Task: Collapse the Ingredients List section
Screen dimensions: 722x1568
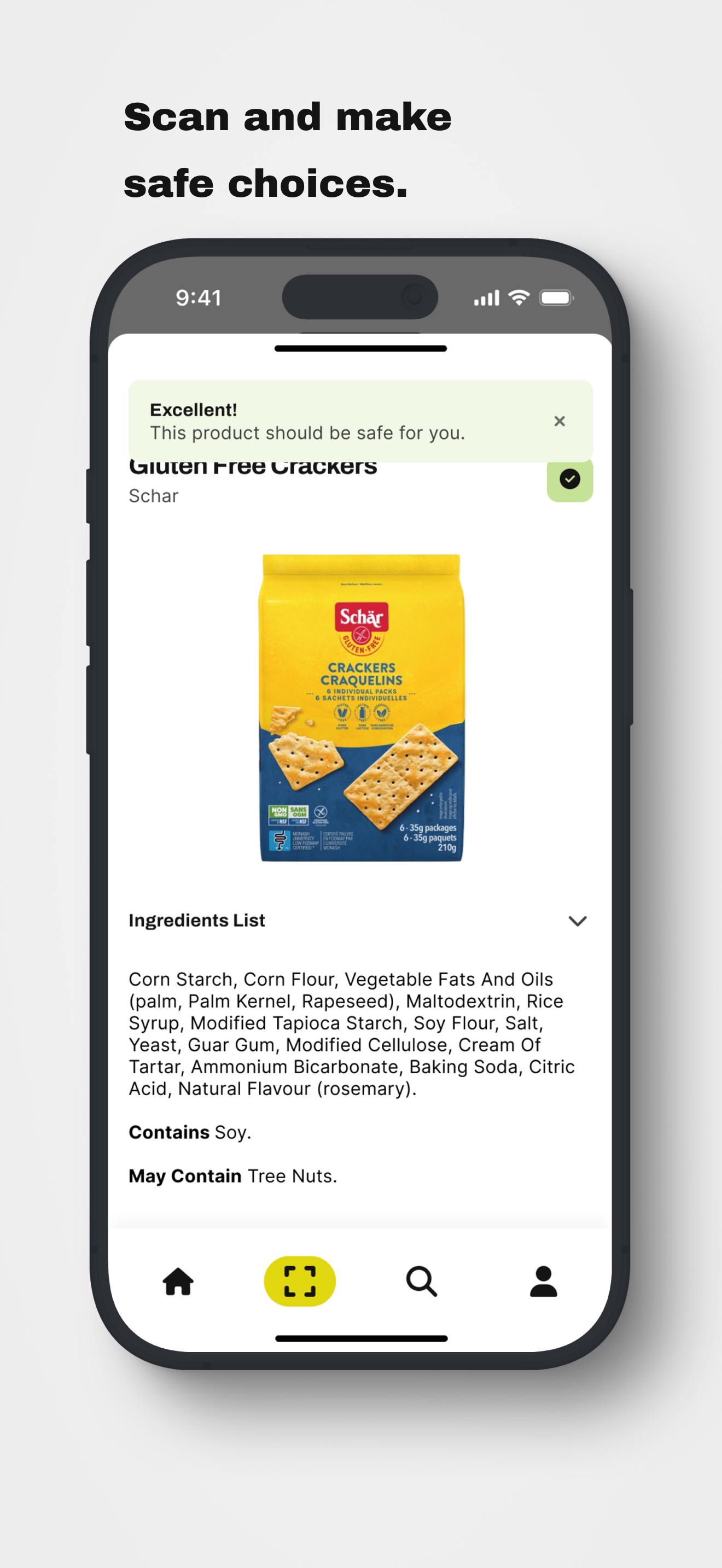Action: pos(578,921)
